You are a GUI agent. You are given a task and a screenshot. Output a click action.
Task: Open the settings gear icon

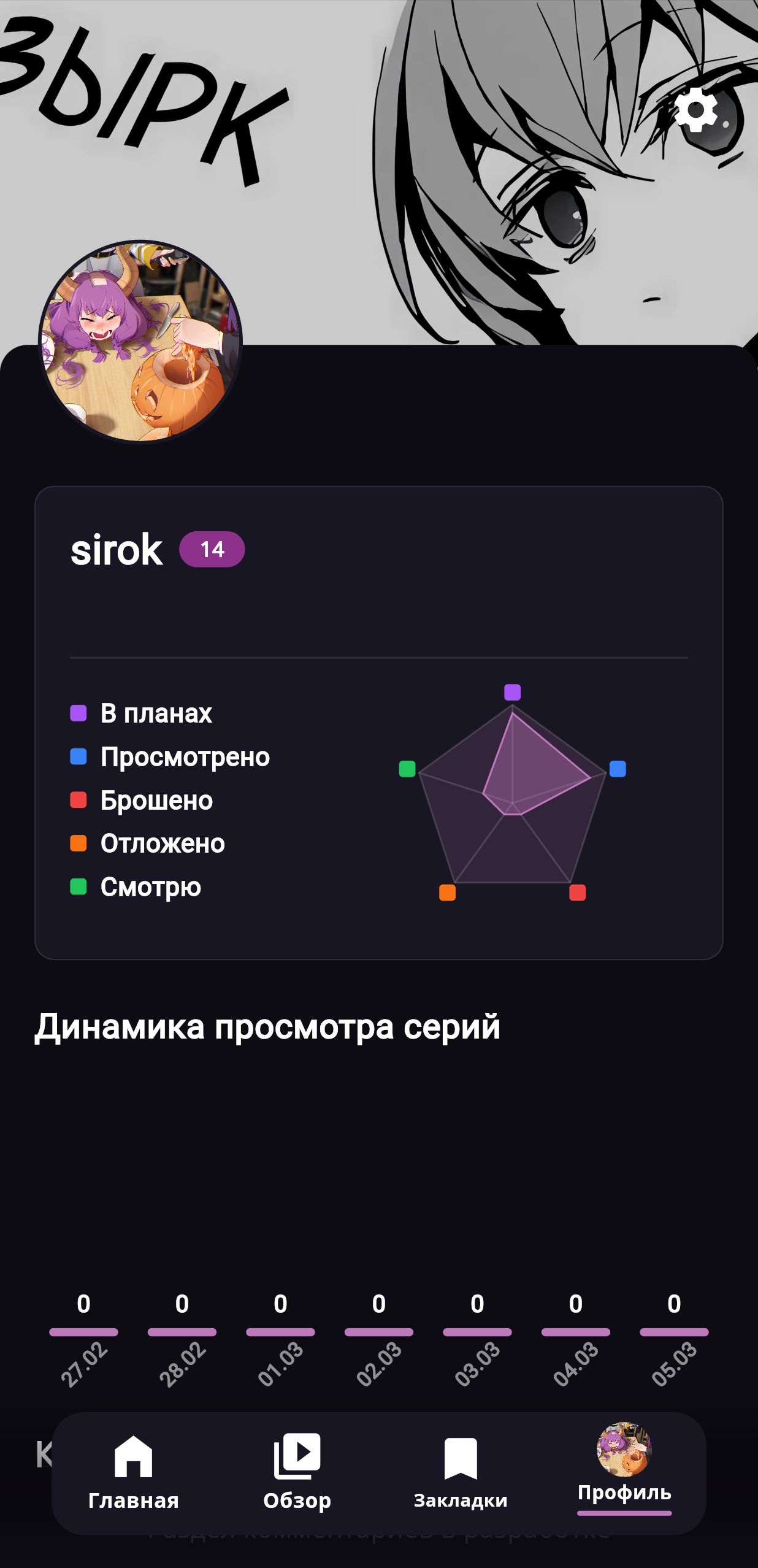[x=696, y=110]
